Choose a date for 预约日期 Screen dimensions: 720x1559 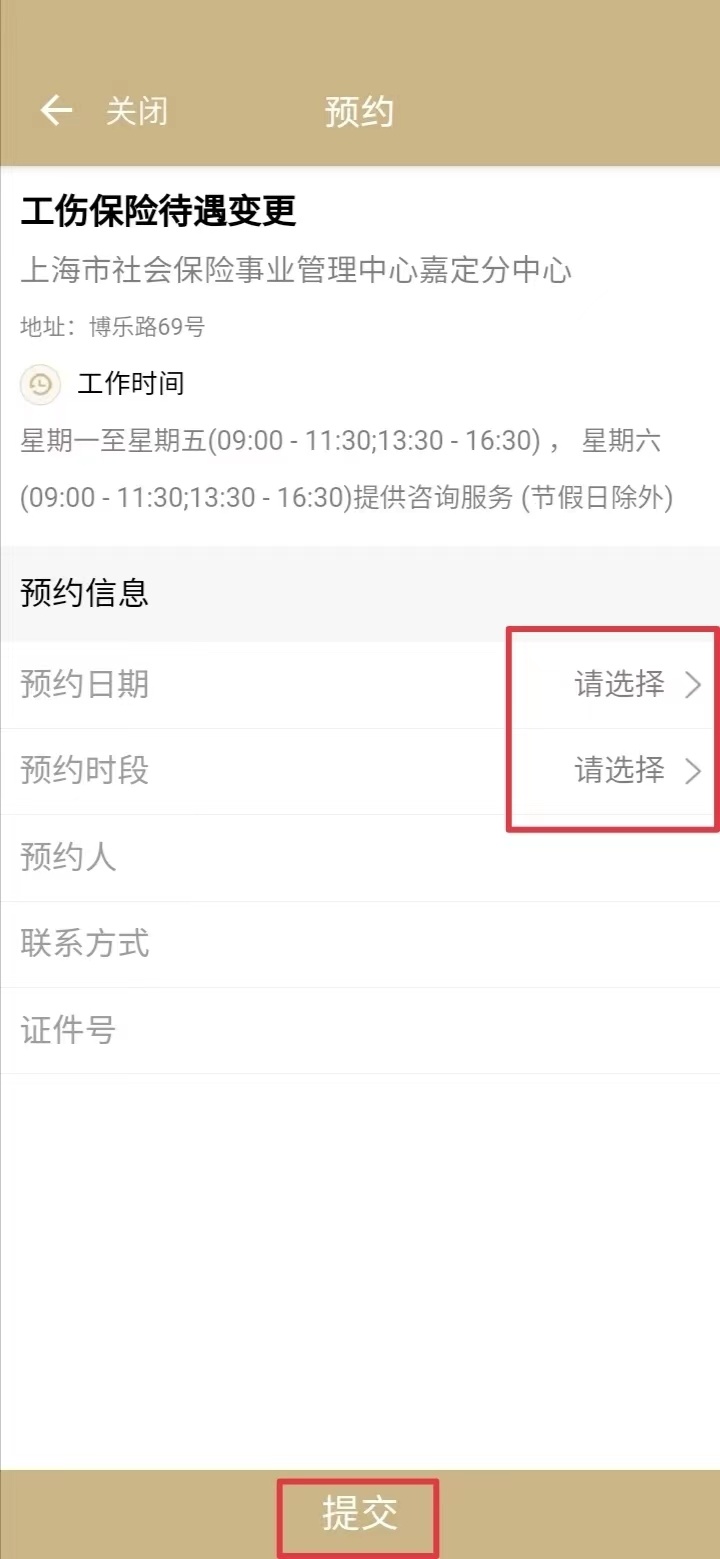[637, 685]
